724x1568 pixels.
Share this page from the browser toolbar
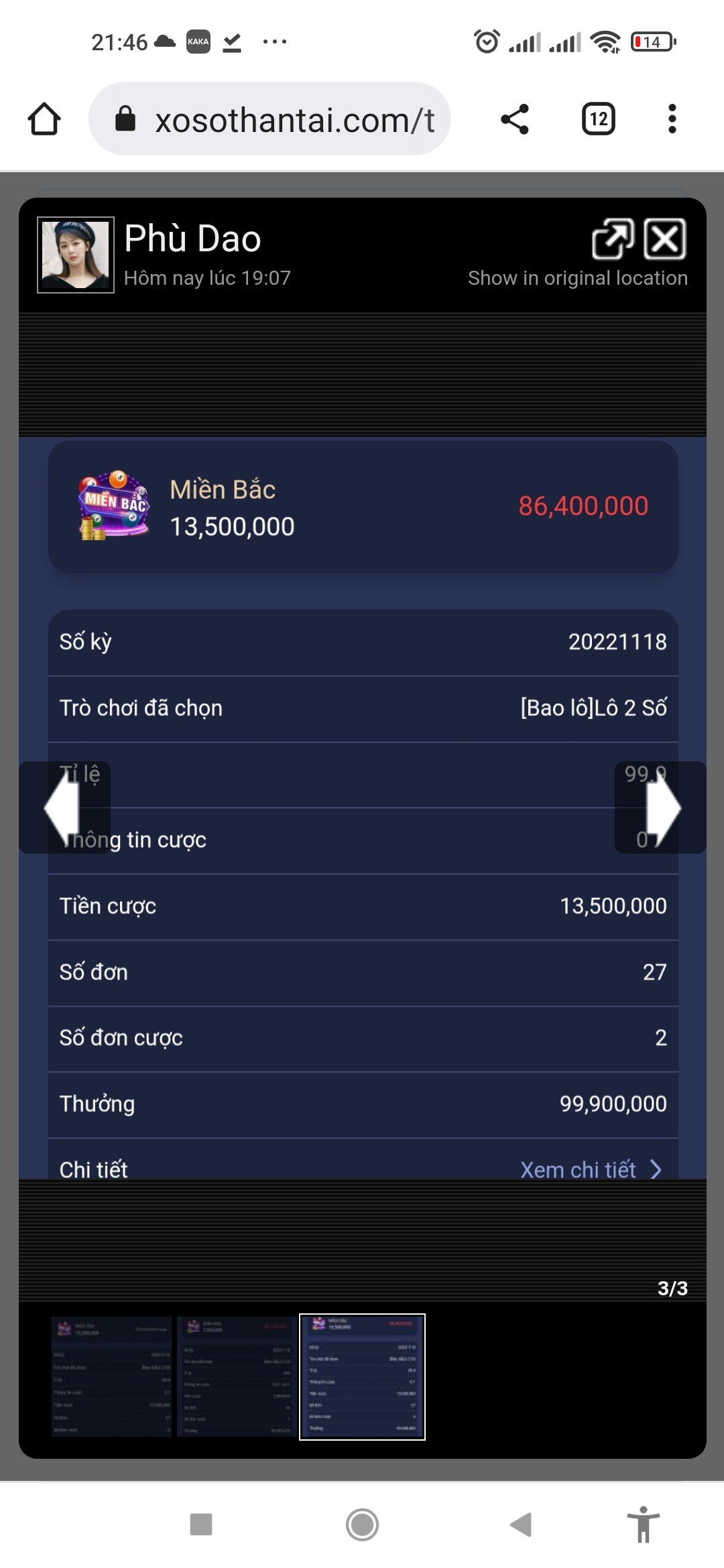coord(515,119)
